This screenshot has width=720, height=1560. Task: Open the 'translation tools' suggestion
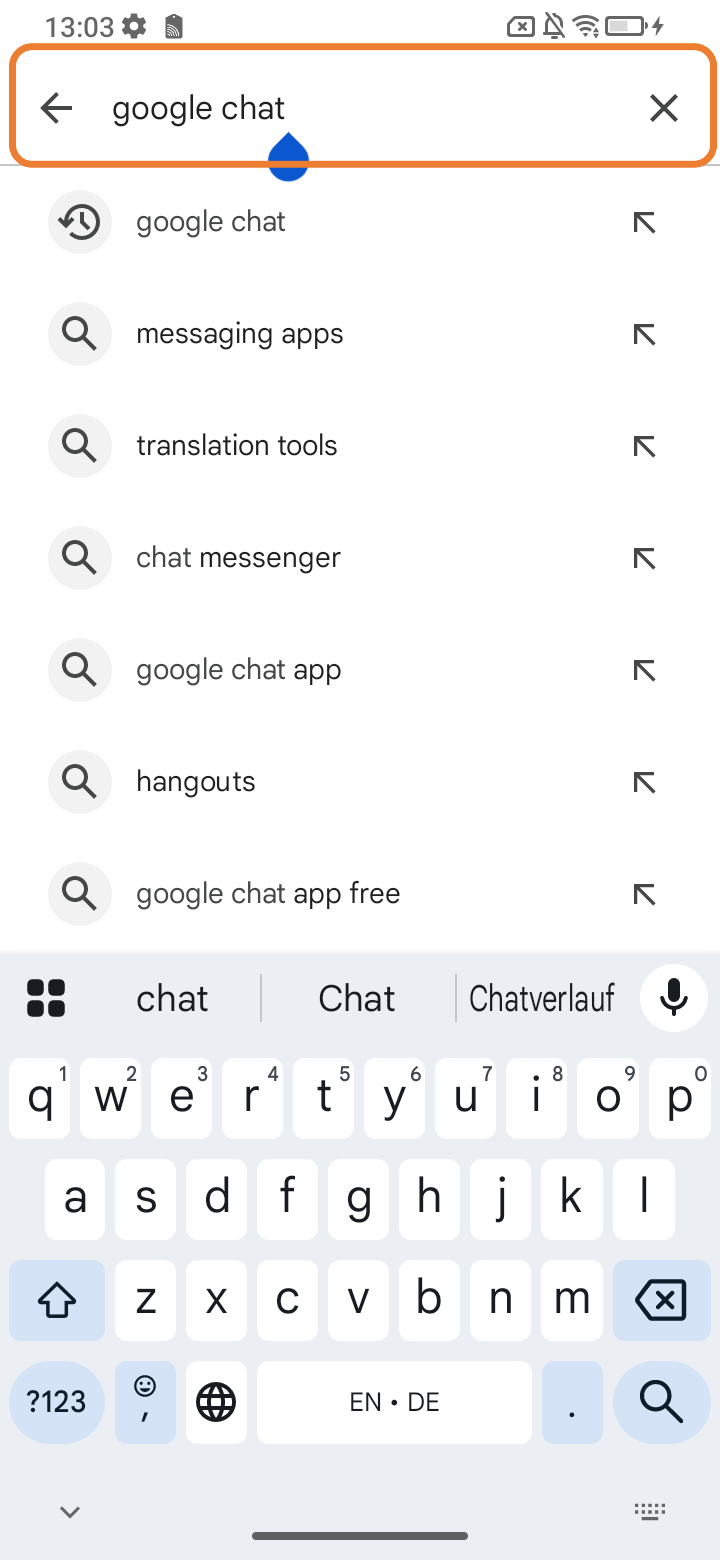(237, 446)
